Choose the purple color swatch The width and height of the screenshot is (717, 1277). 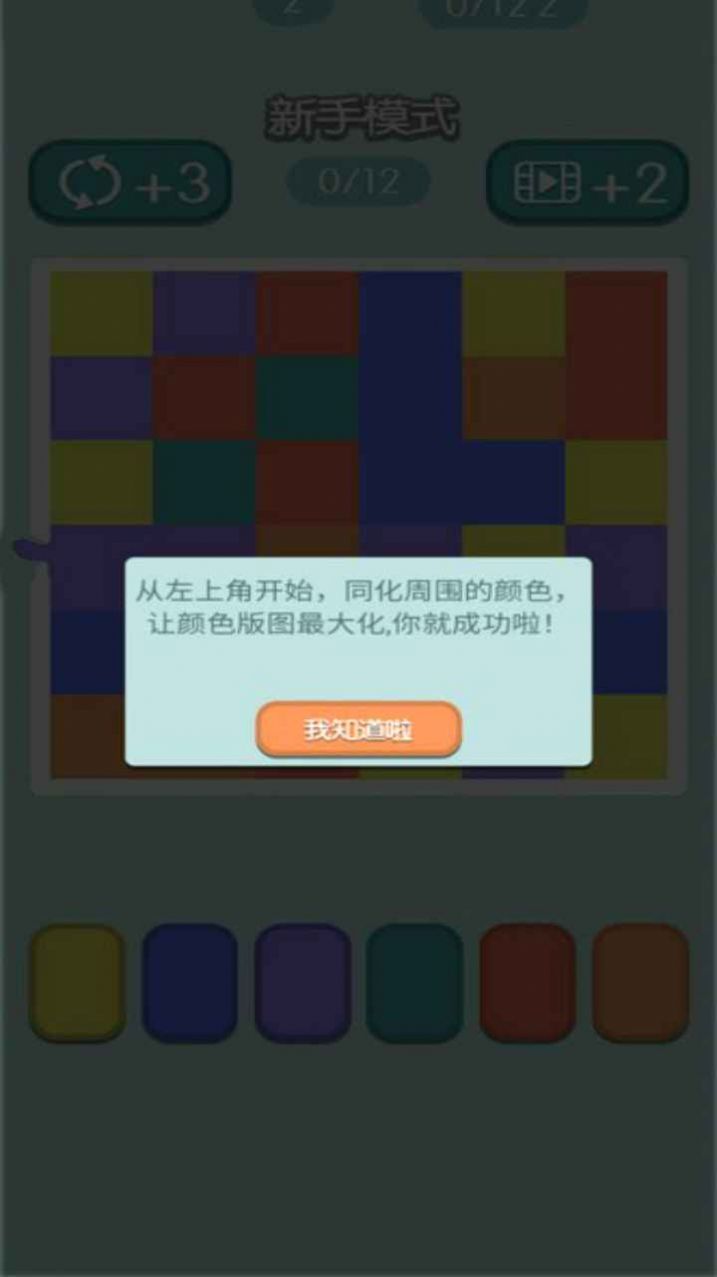pyautogui.click(x=302, y=983)
